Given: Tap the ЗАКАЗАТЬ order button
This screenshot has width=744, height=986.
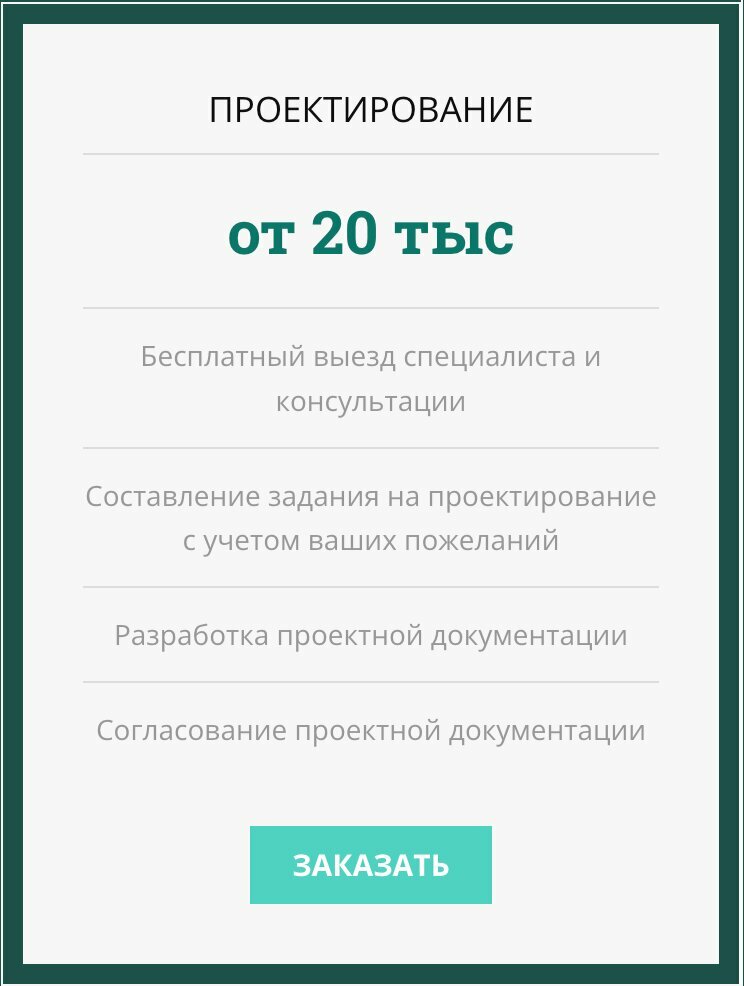Looking at the screenshot, I should pos(370,865).
